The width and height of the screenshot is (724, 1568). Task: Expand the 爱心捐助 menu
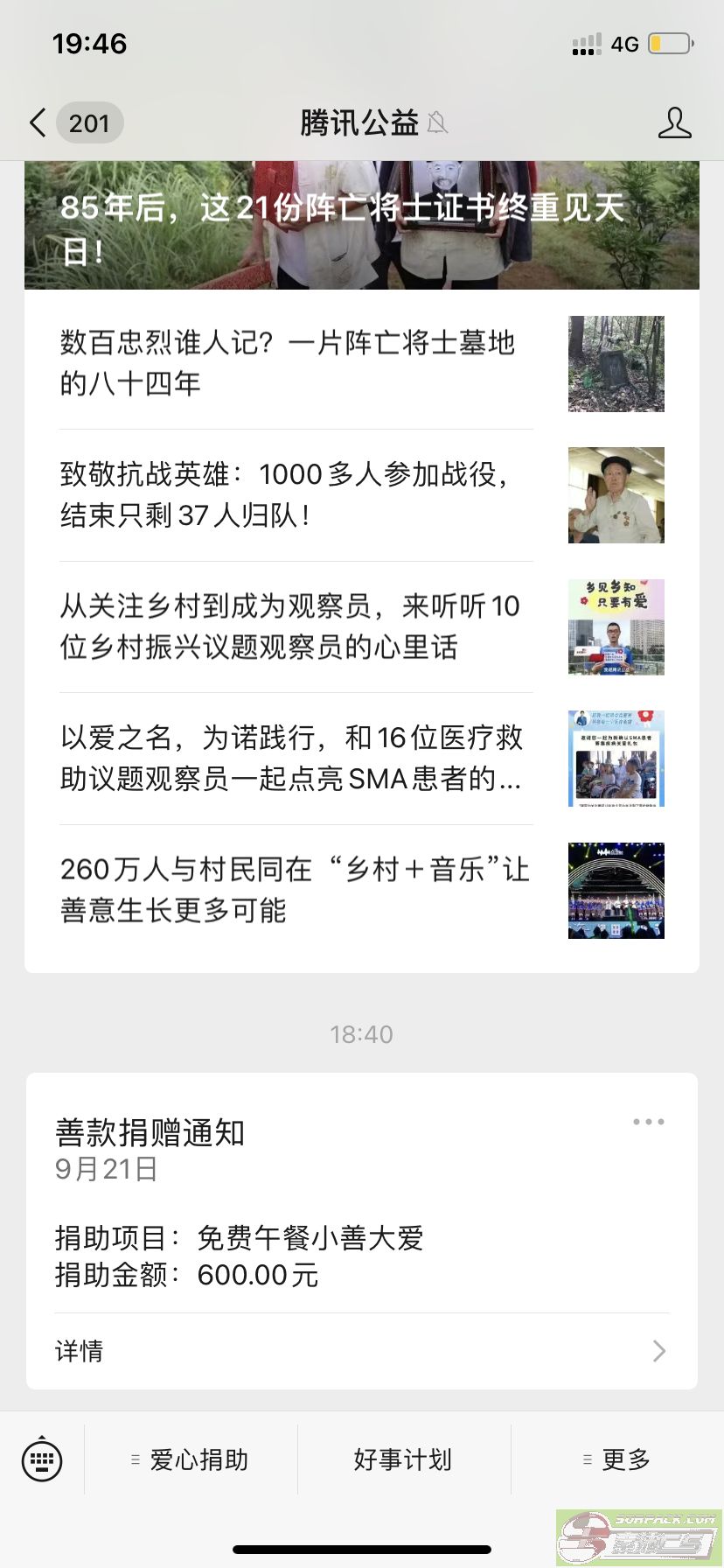[x=191, y=1459]
